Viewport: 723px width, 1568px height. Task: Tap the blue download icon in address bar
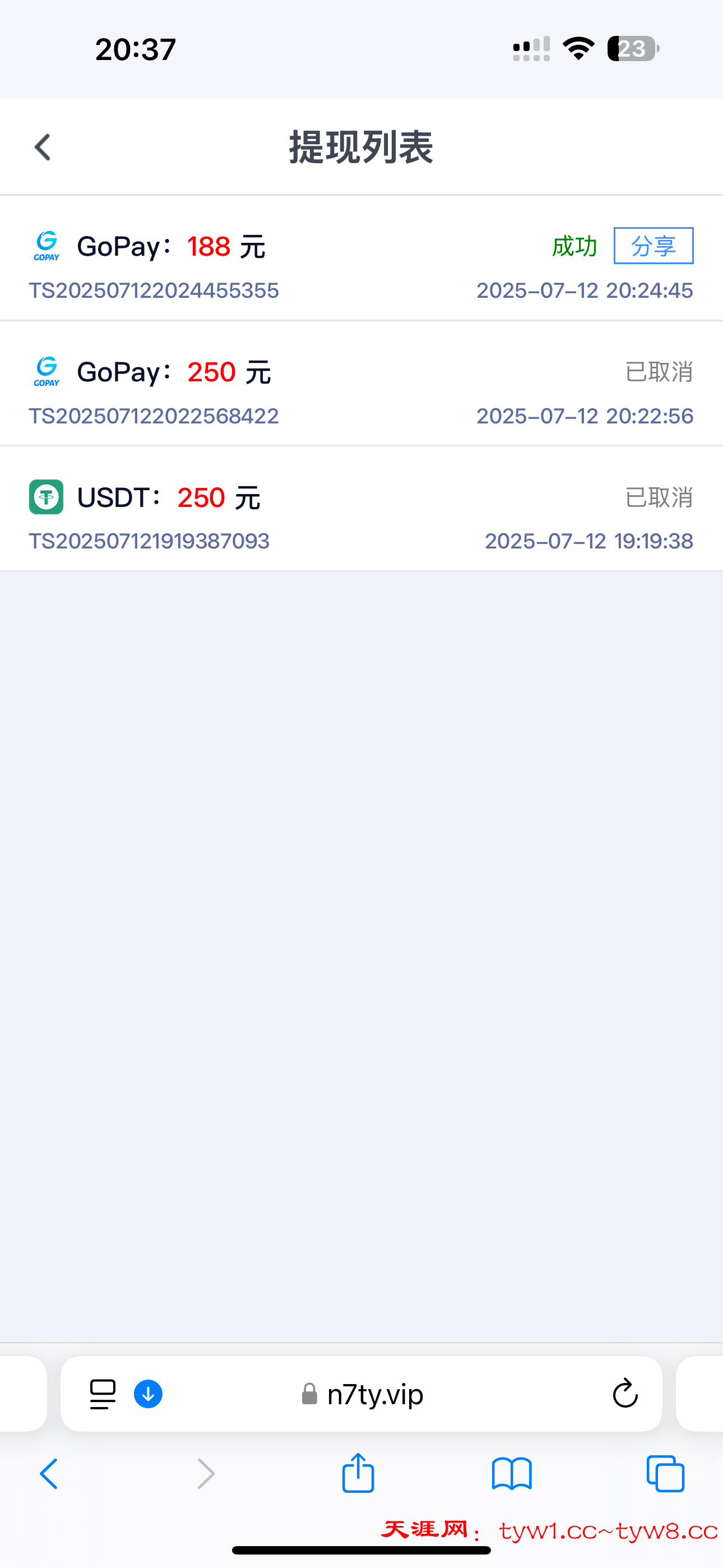coord(147,1394)
